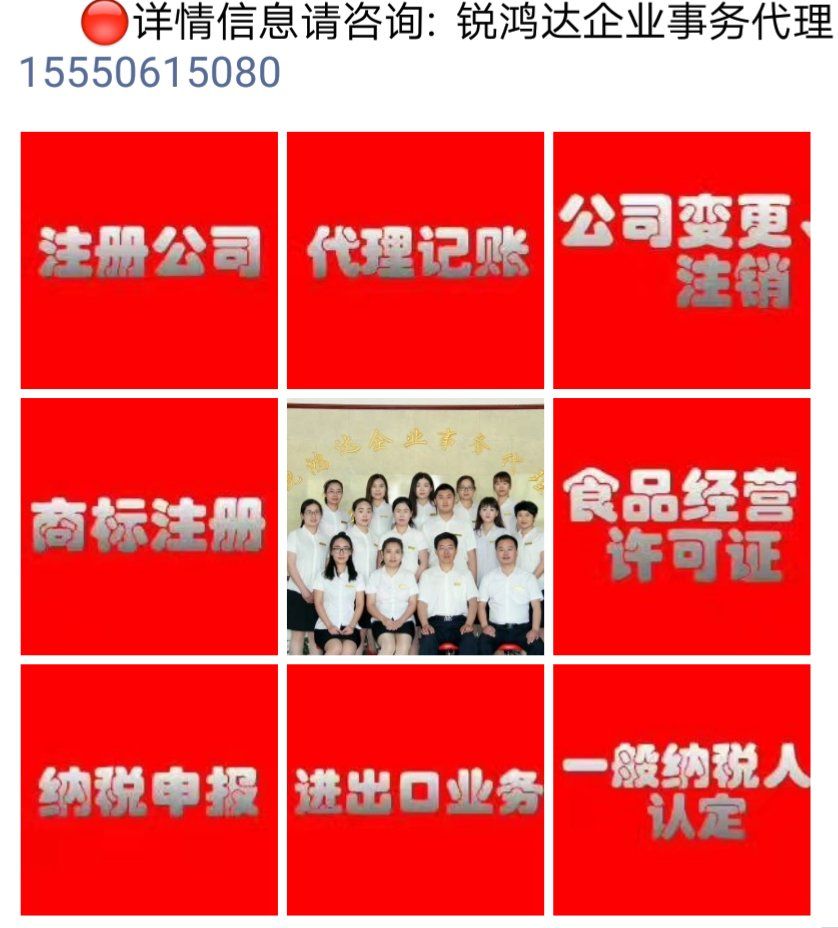The image size is (838, 928).
Task: Enlarge the team group photo
Action: [x=415, y=526]
